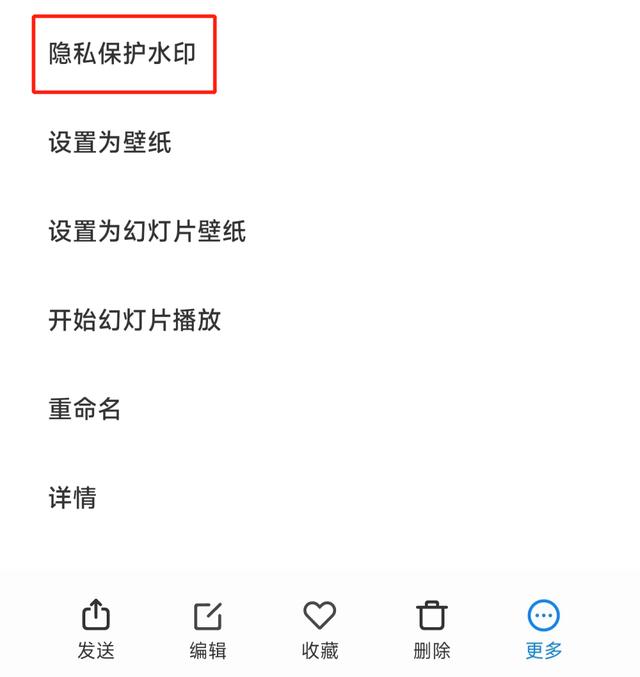This screenshot has height=677, width=640.
Task: Start slideshow via 开始幻灯片播放
Action: 135,320
